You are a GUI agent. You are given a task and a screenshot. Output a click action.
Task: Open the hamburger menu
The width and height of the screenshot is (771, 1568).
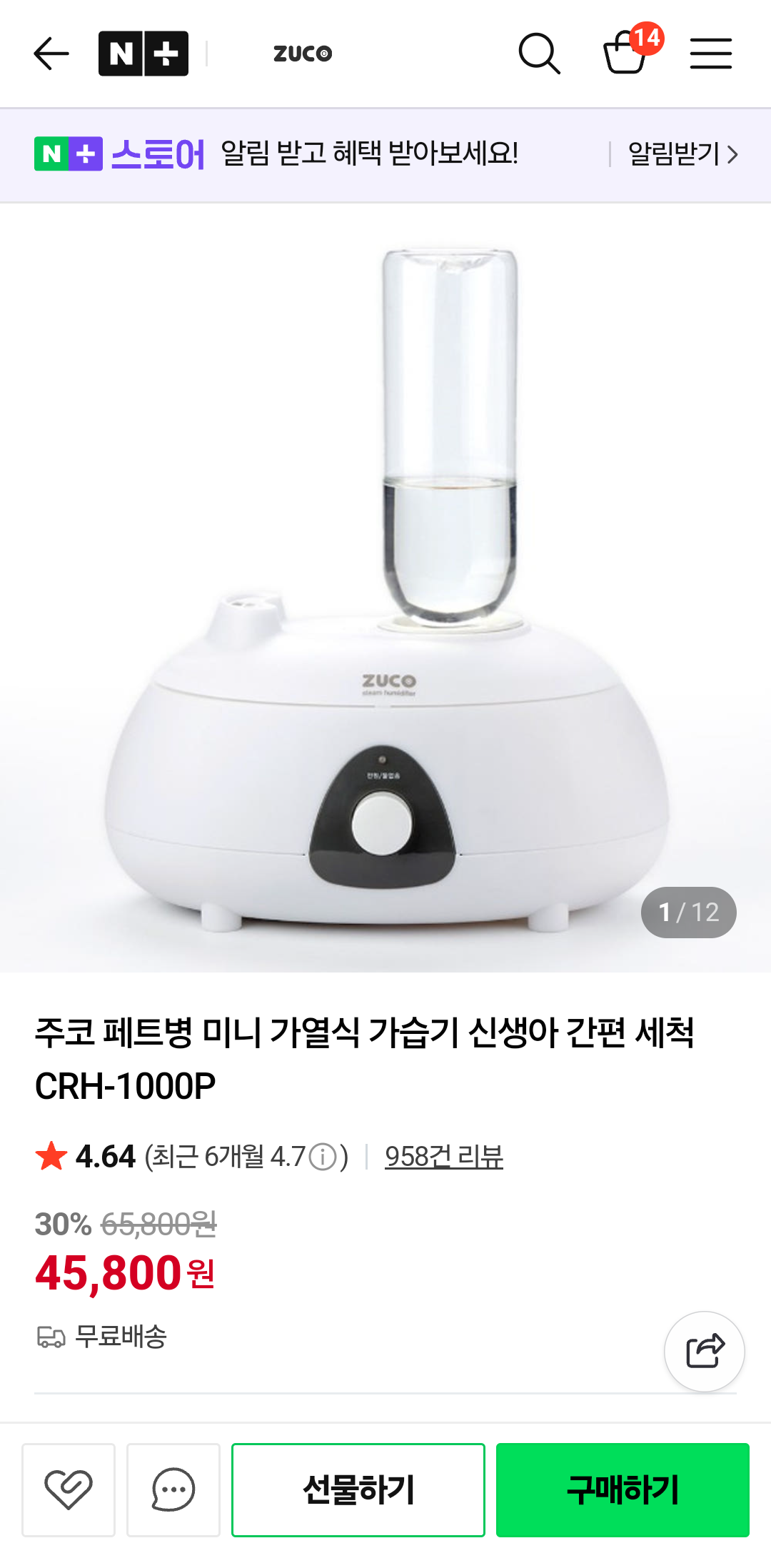(710, 54)
